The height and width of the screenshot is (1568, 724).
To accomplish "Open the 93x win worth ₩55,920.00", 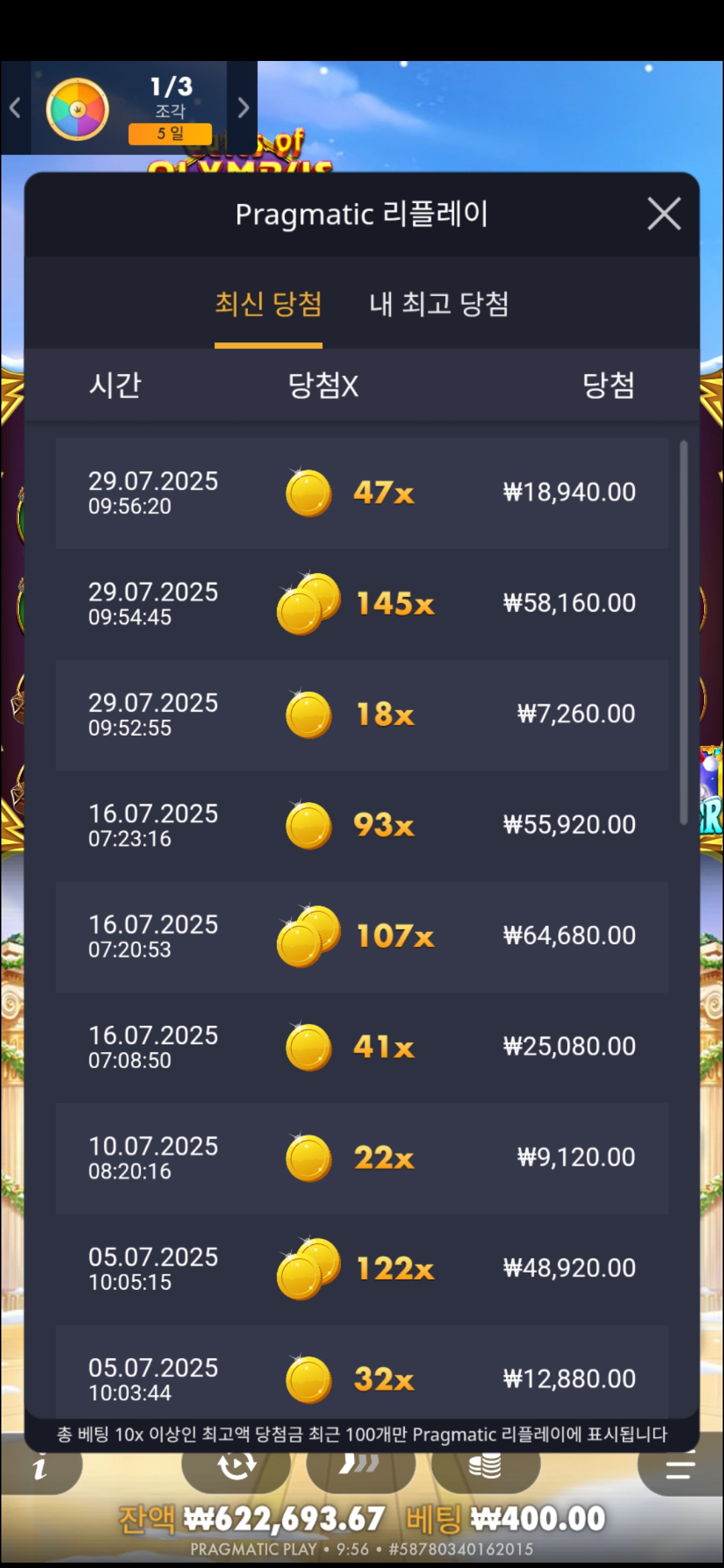I will point(361,825).
